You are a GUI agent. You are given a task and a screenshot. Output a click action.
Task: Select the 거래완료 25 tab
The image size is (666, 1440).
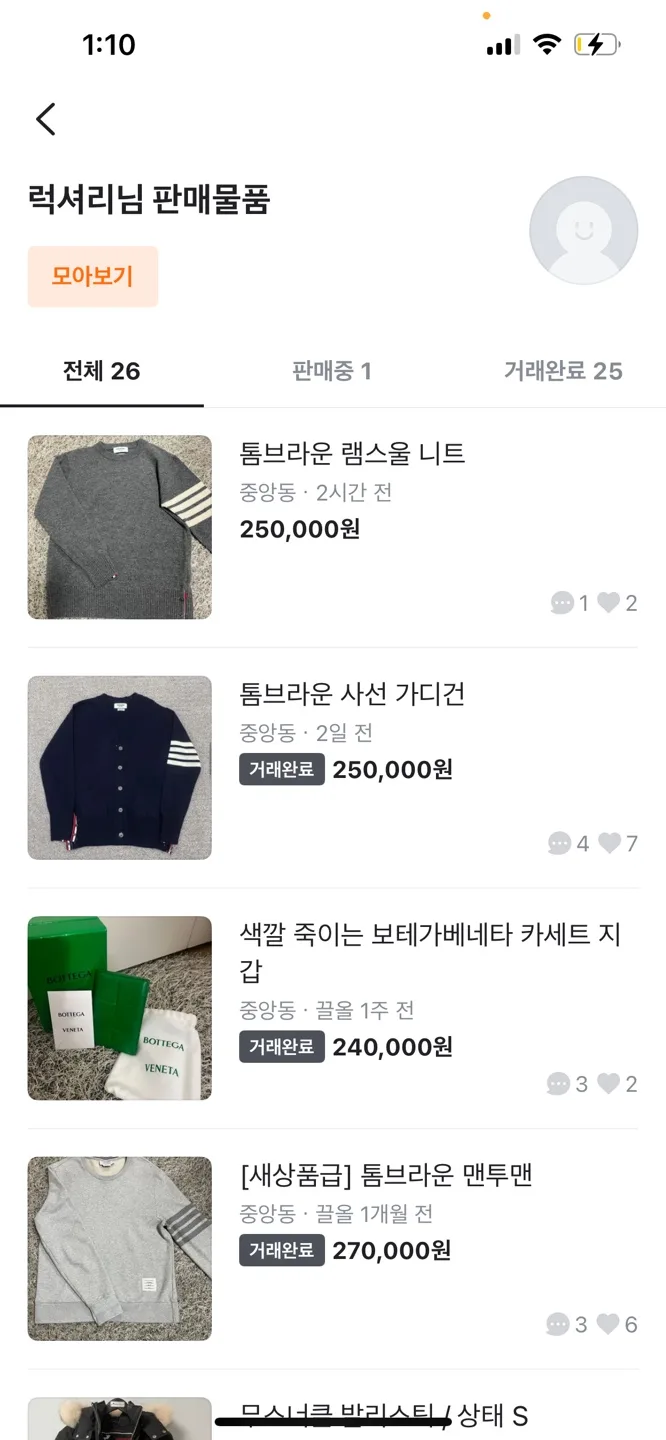(x=563, y=371)
